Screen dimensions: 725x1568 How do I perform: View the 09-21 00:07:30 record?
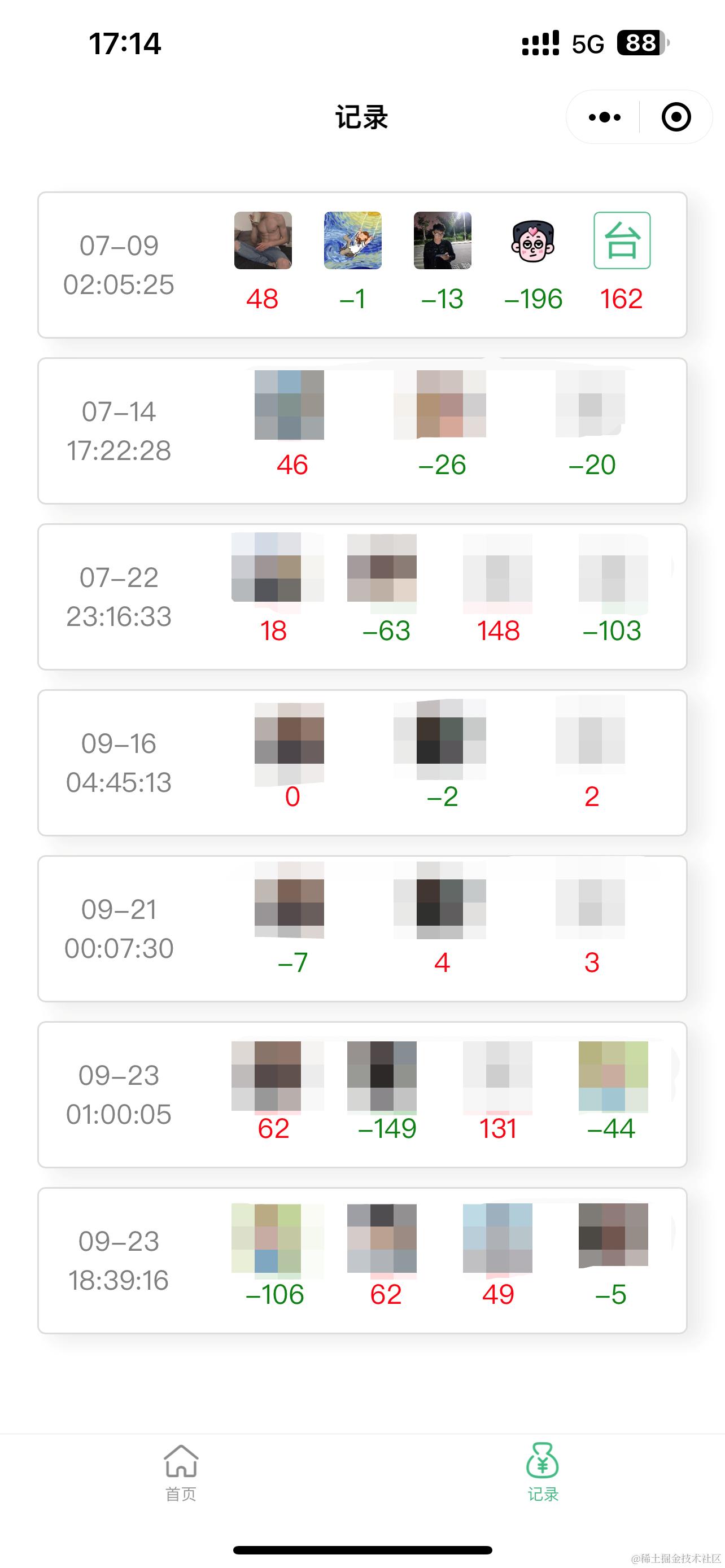tap(119, 929)
